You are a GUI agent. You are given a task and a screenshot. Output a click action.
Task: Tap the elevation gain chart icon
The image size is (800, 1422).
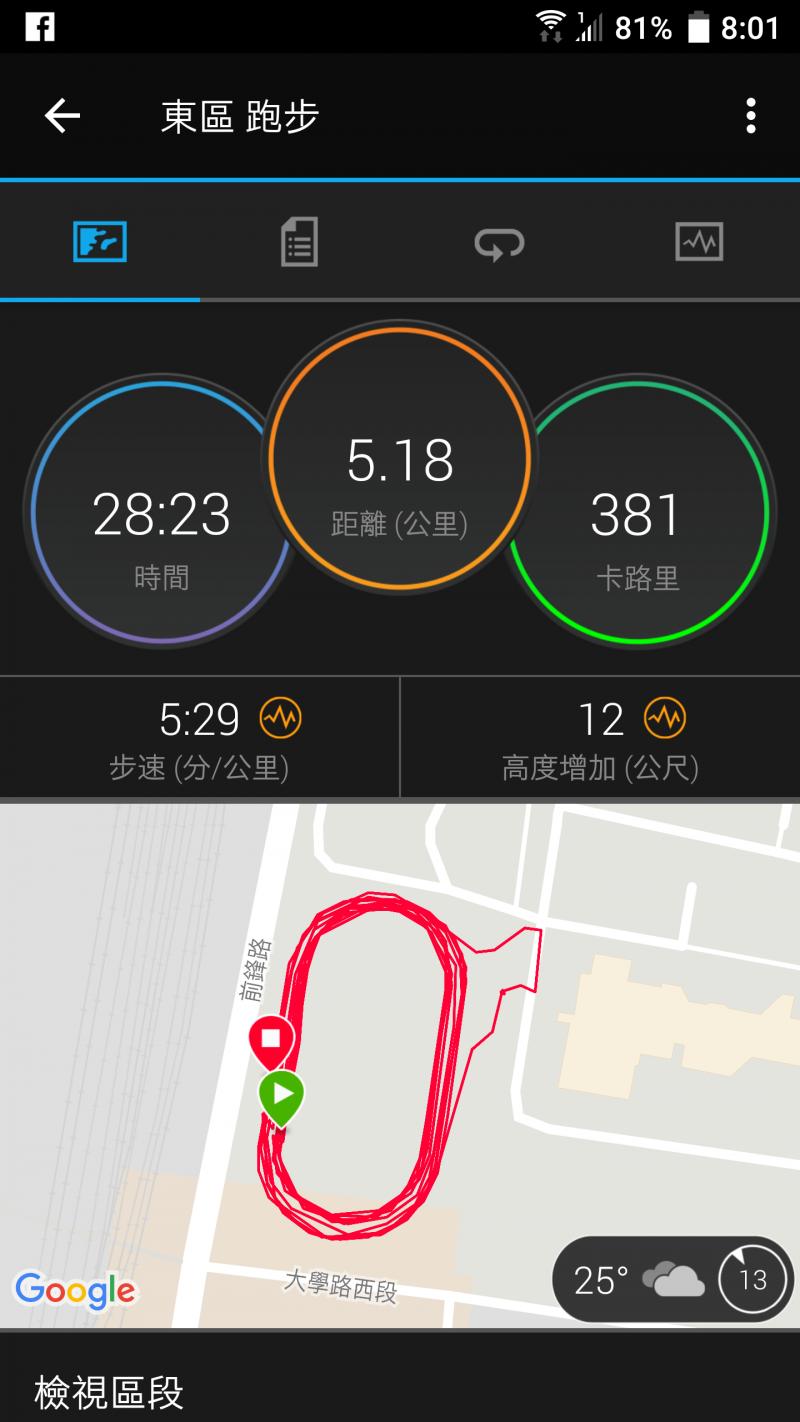(x=665, y=718)
